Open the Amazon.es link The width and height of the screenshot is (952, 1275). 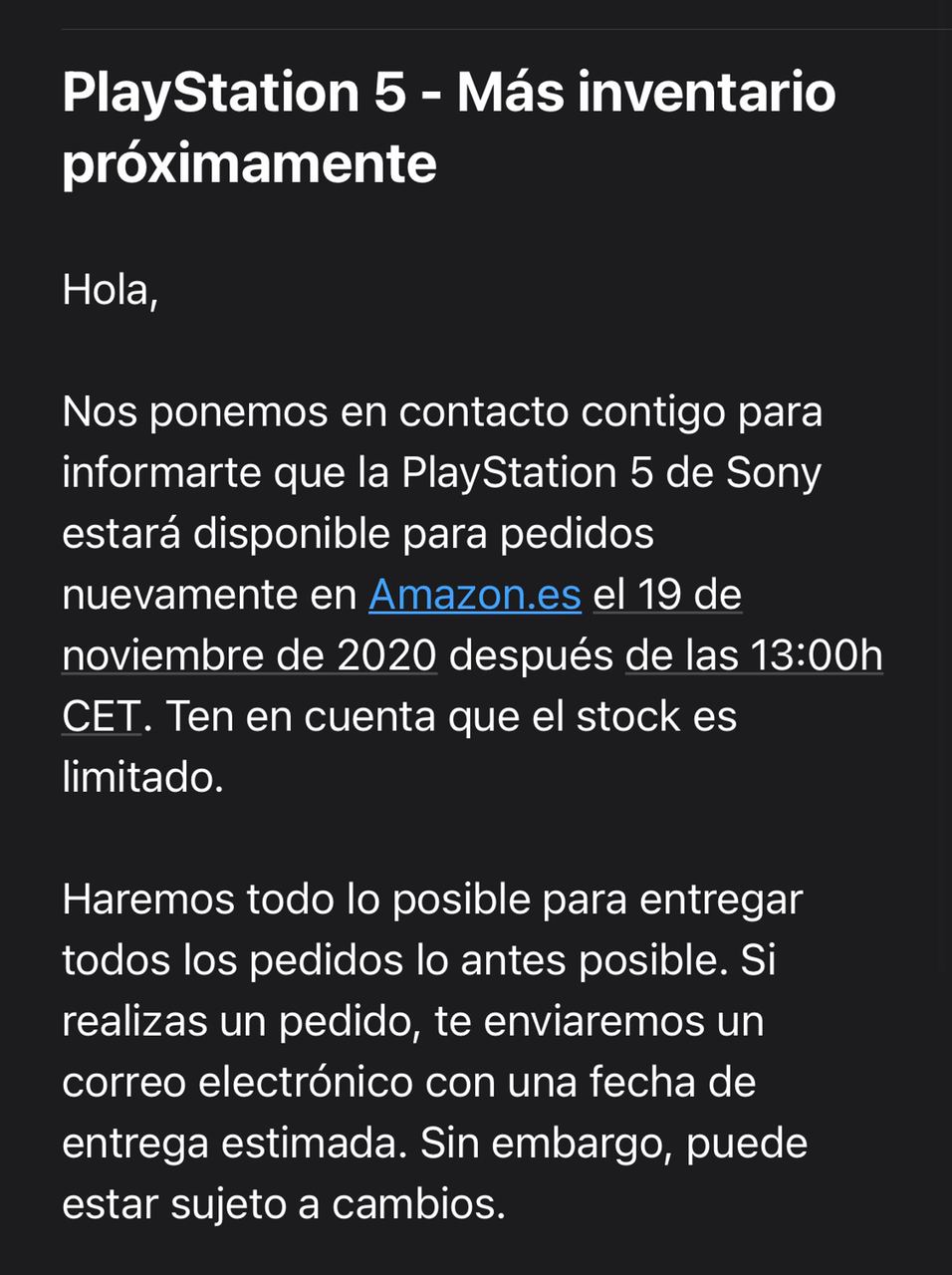pyautogui.click(x=474, y=595)
